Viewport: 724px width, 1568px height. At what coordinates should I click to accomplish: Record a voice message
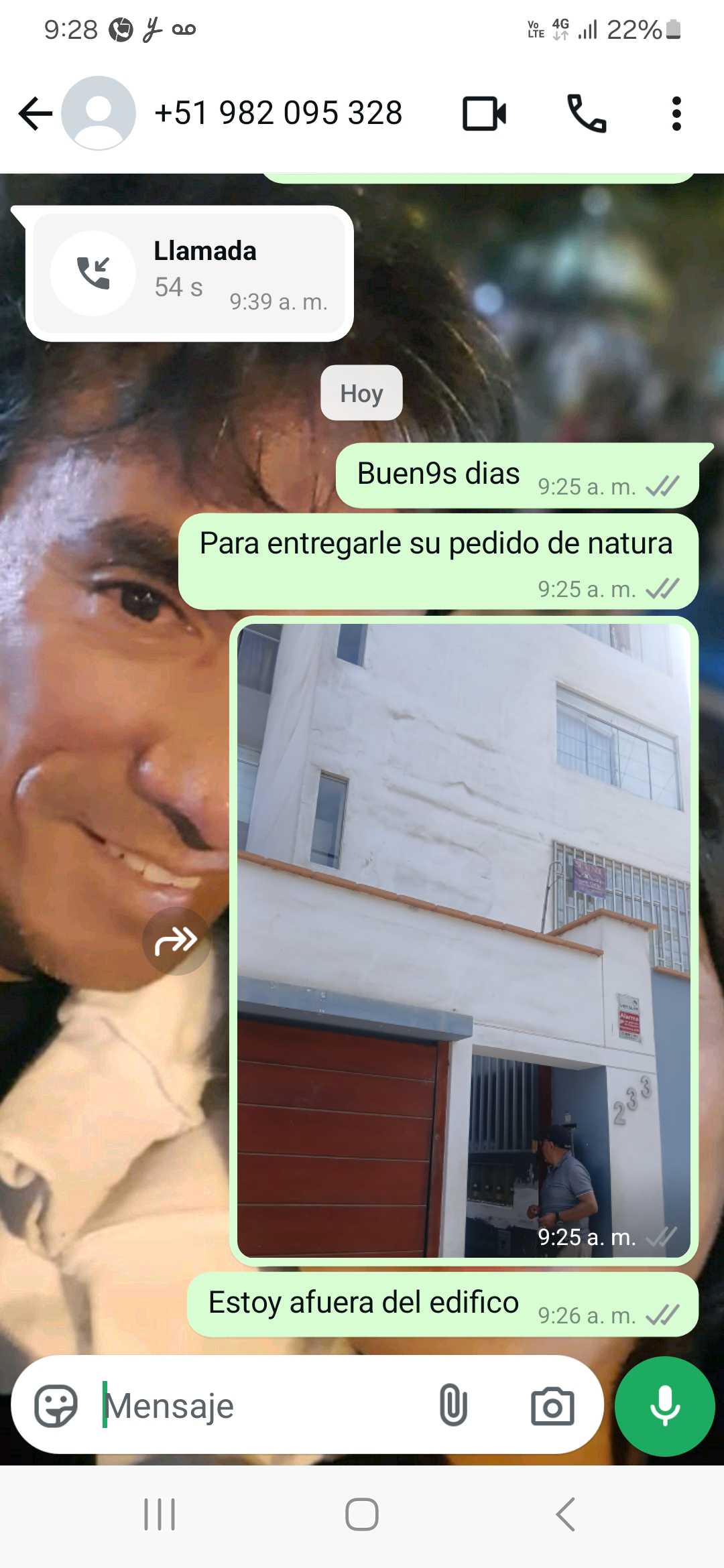pos(665,1406)
